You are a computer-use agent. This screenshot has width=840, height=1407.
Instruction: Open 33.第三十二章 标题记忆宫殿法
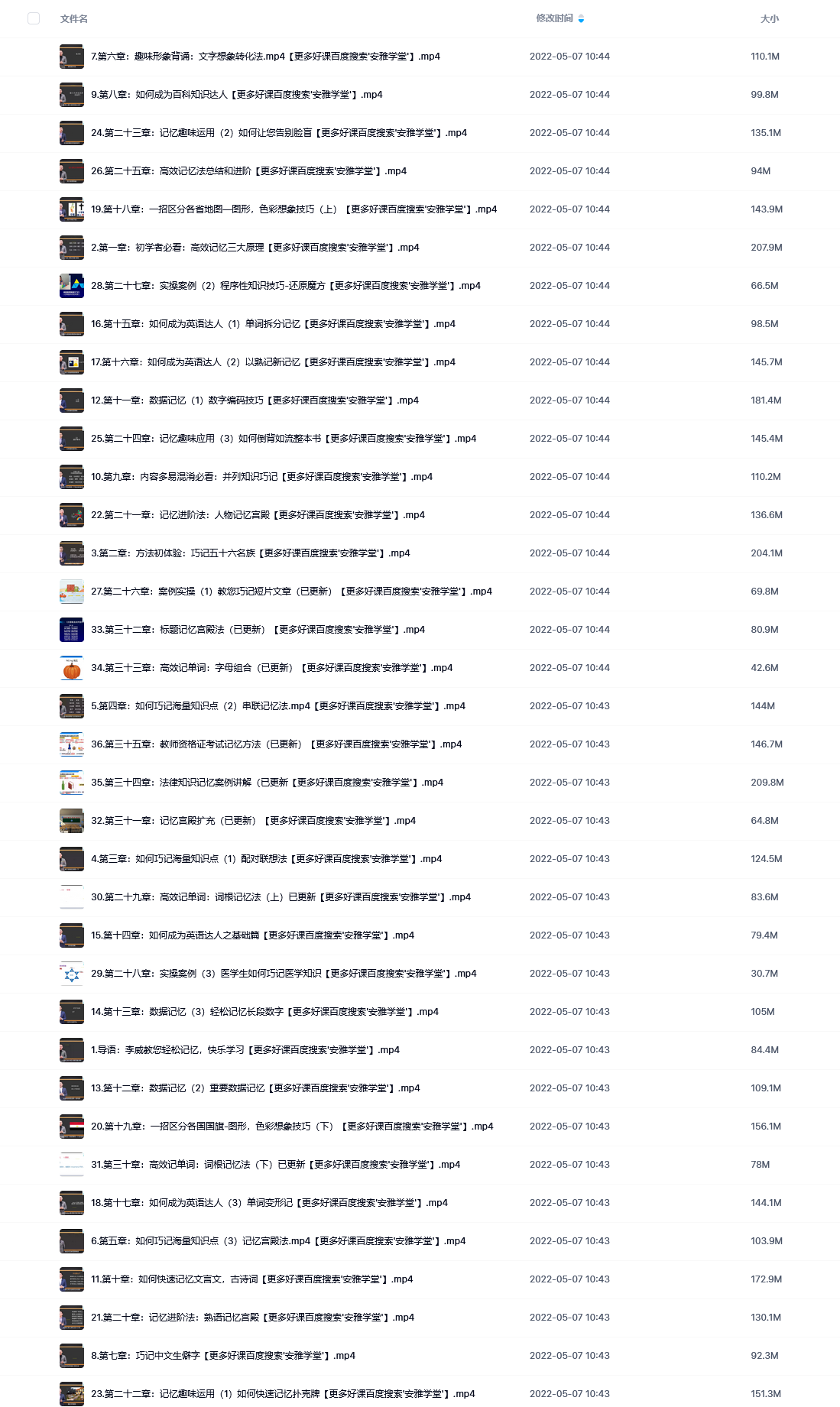point(258,630)
